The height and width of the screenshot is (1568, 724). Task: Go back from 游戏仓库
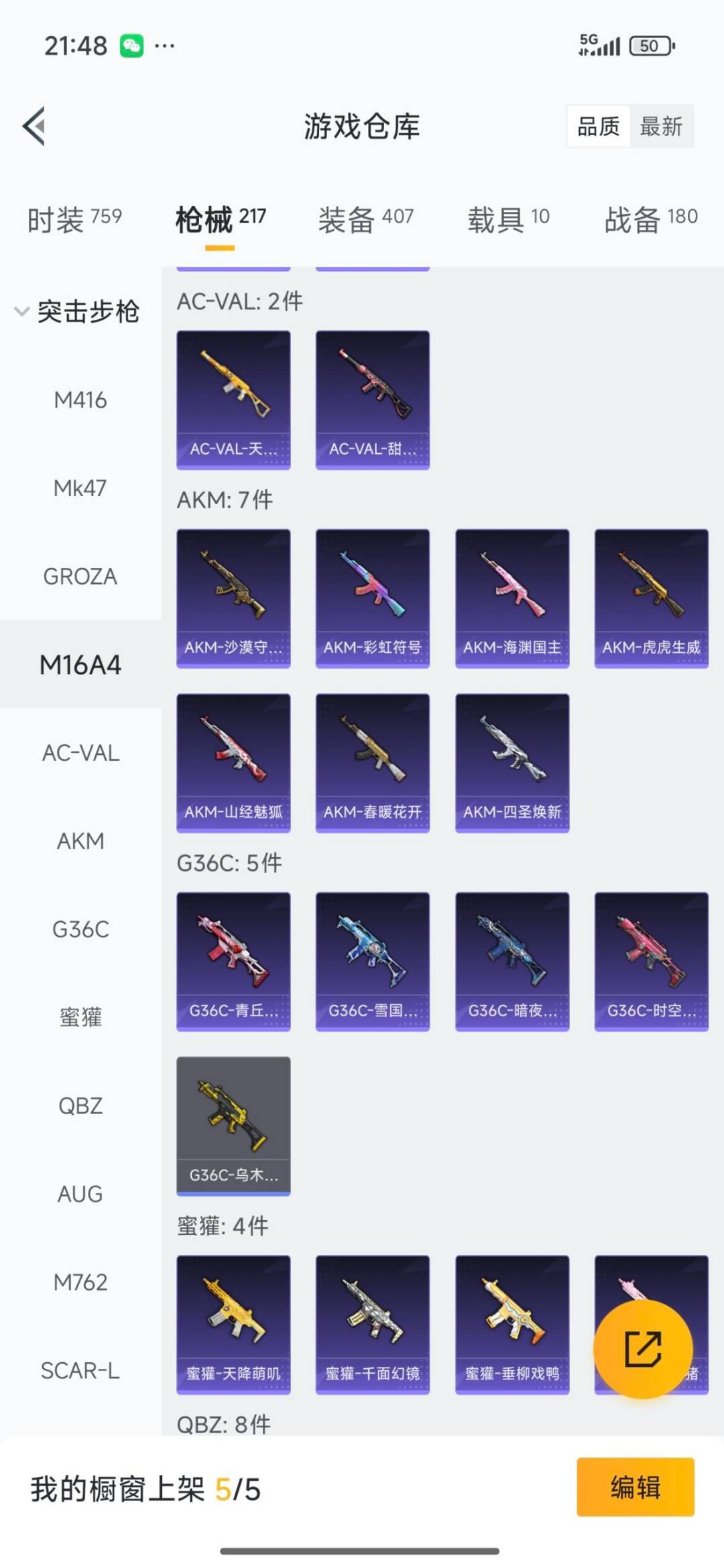[35, 126]
